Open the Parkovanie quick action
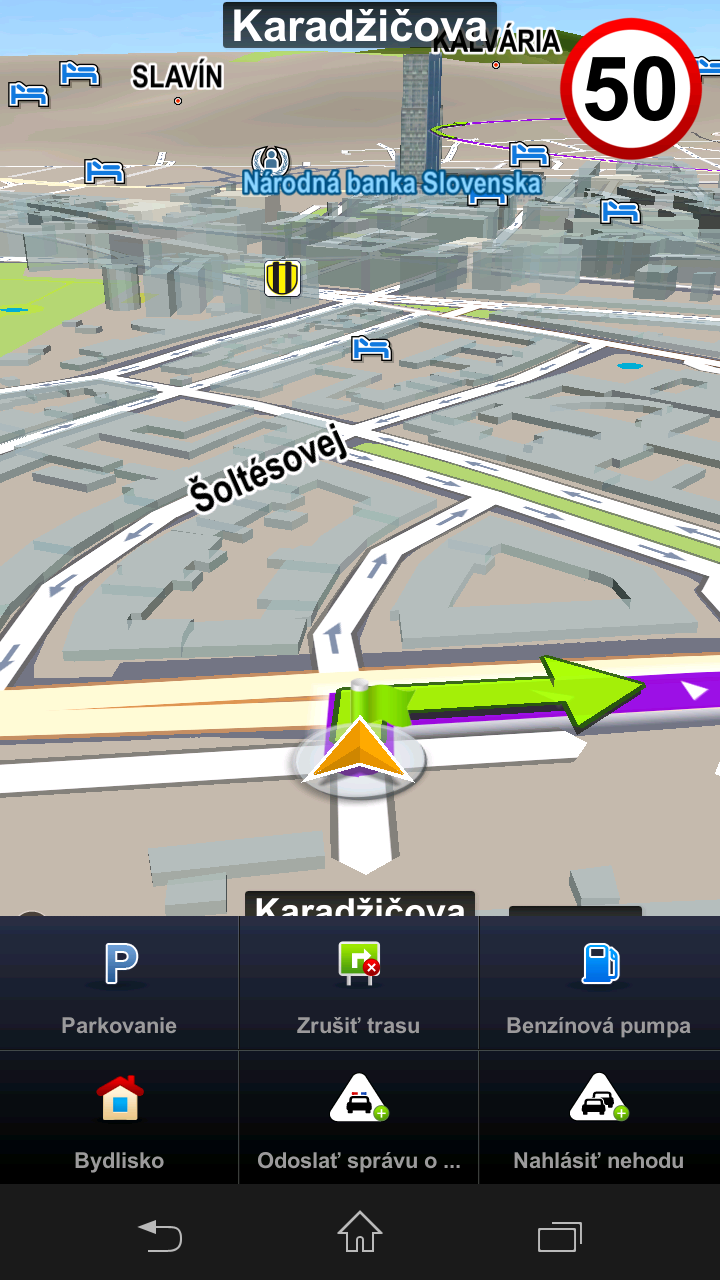 [119, 983]
